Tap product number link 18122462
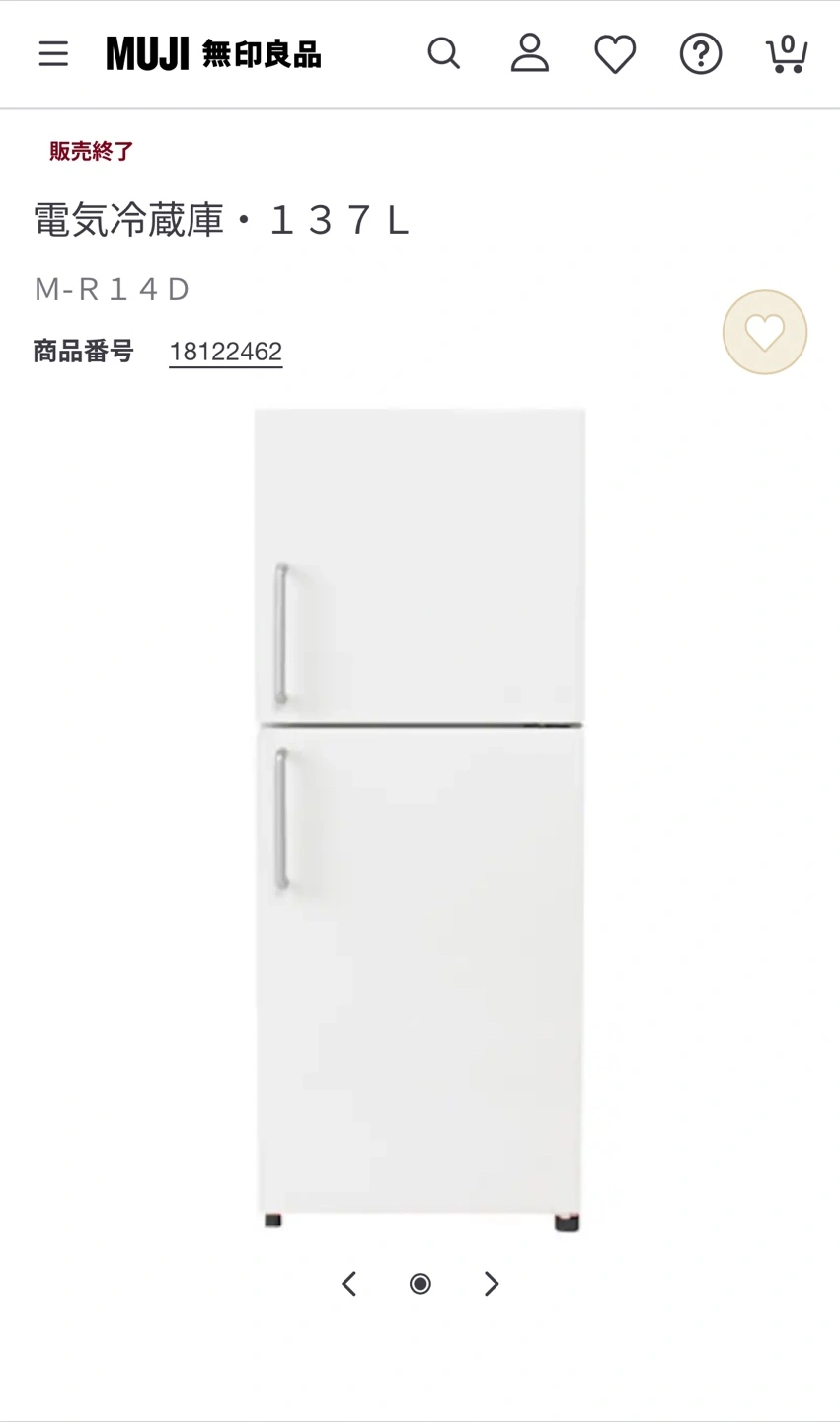The width and height of the screenshot is (840, 1422). pos(225,352)
